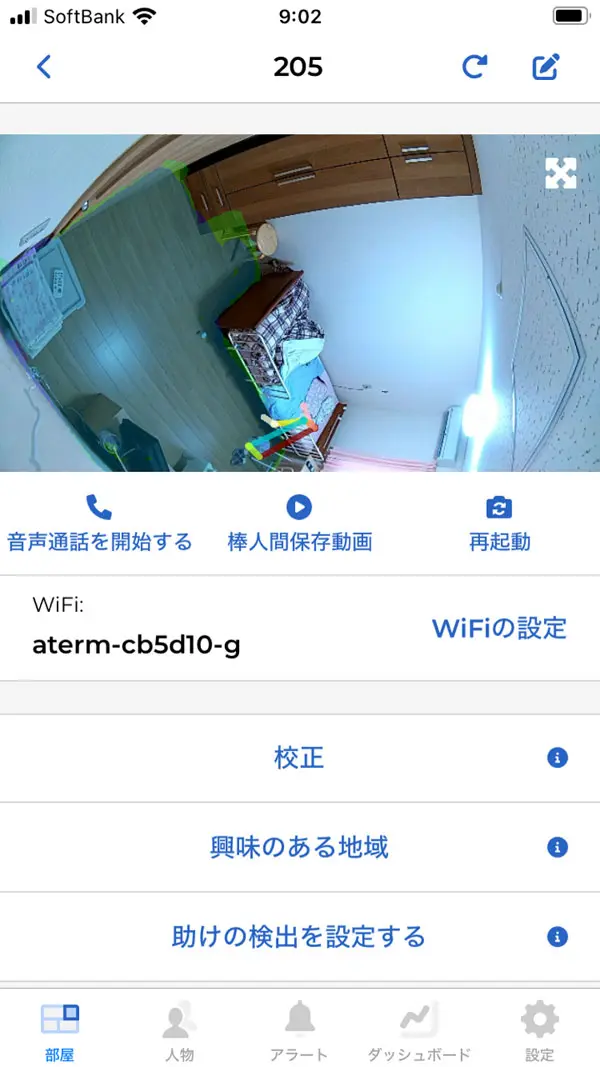Refresh the room 205 camera view
Screen dimensions: 600x1067
474,67
